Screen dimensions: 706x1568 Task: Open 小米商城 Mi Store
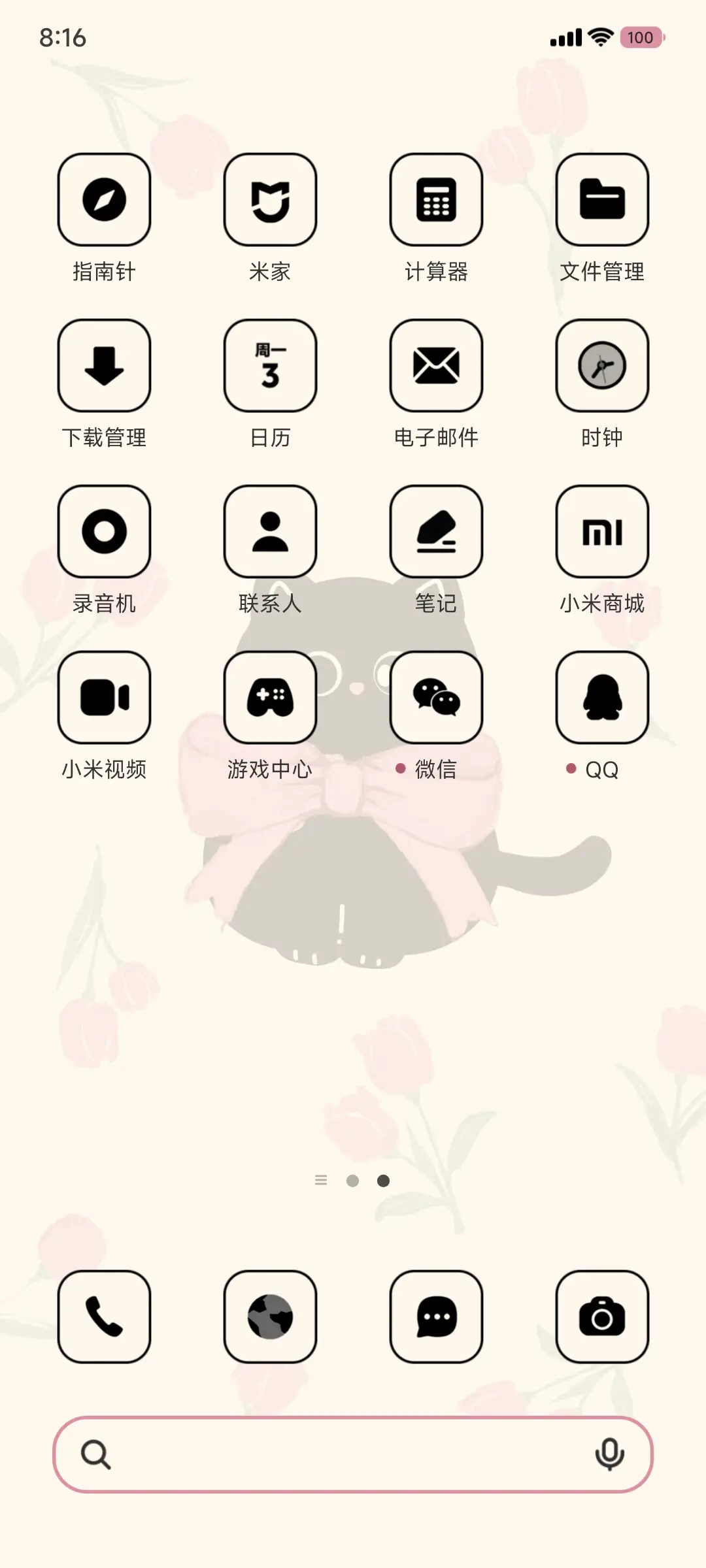pos(602,532)
